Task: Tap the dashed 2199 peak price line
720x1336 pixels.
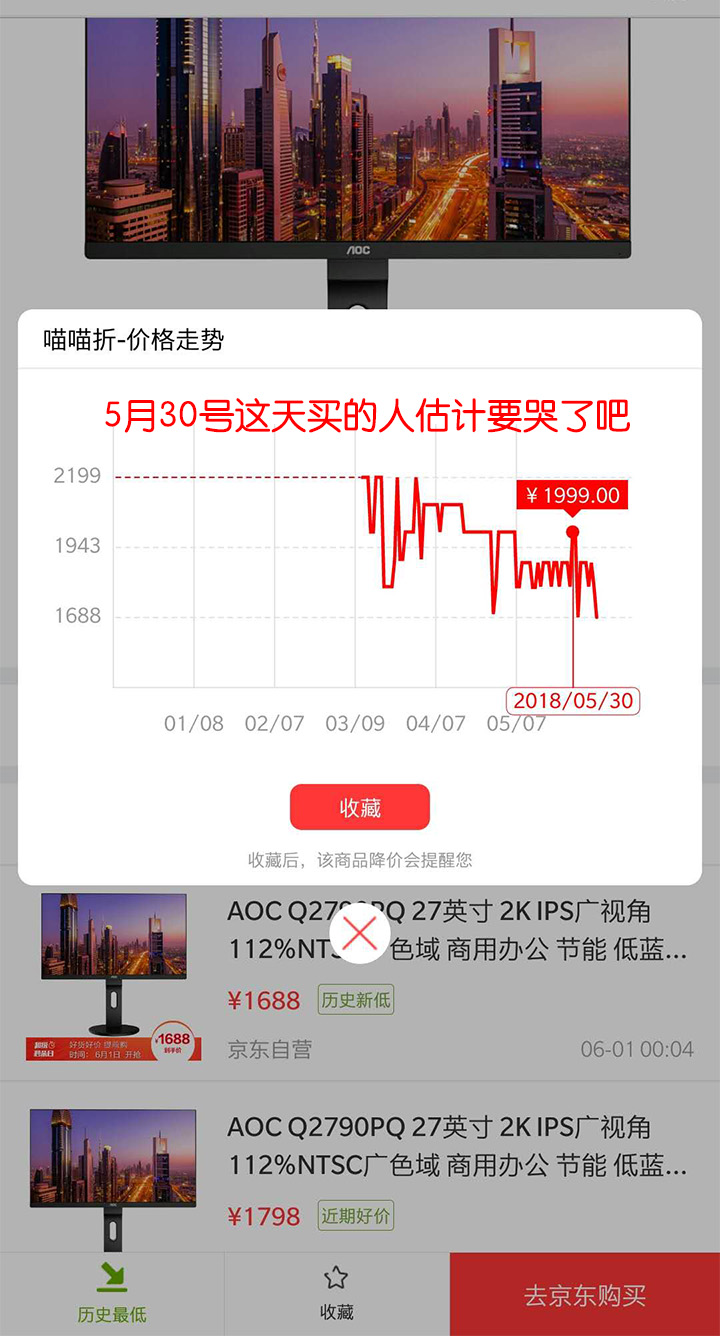Action: [x=250, y=476]
